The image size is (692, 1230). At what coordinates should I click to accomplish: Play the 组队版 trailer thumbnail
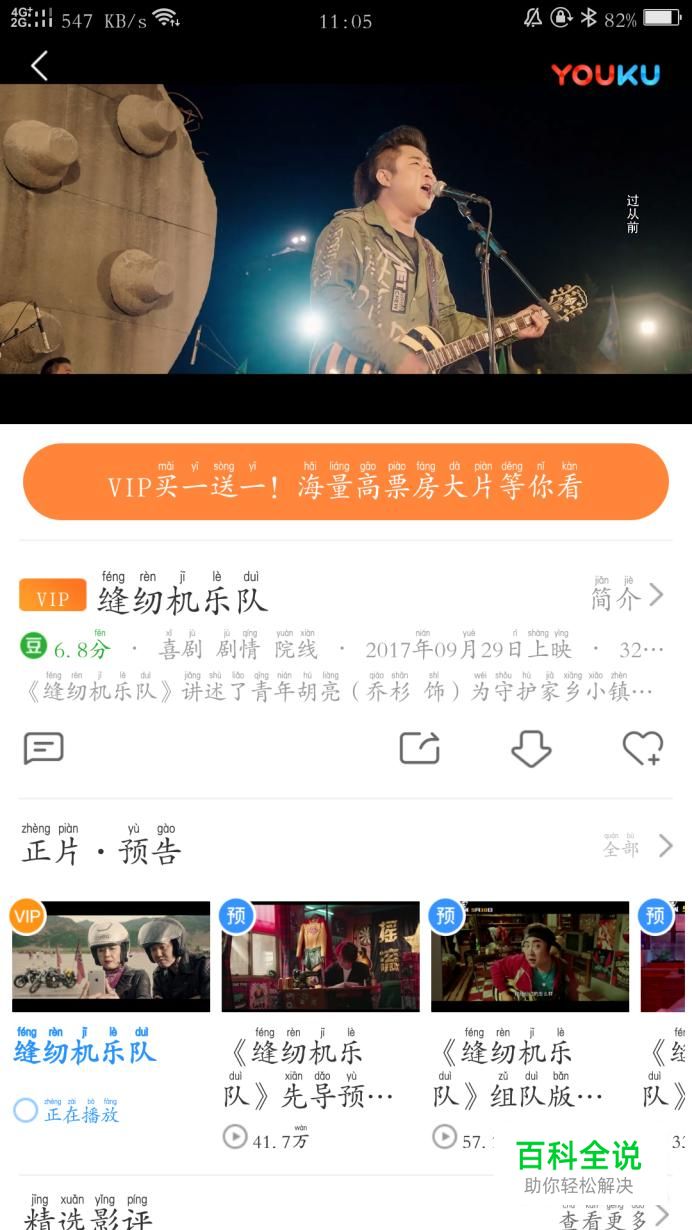click(530, 957)
